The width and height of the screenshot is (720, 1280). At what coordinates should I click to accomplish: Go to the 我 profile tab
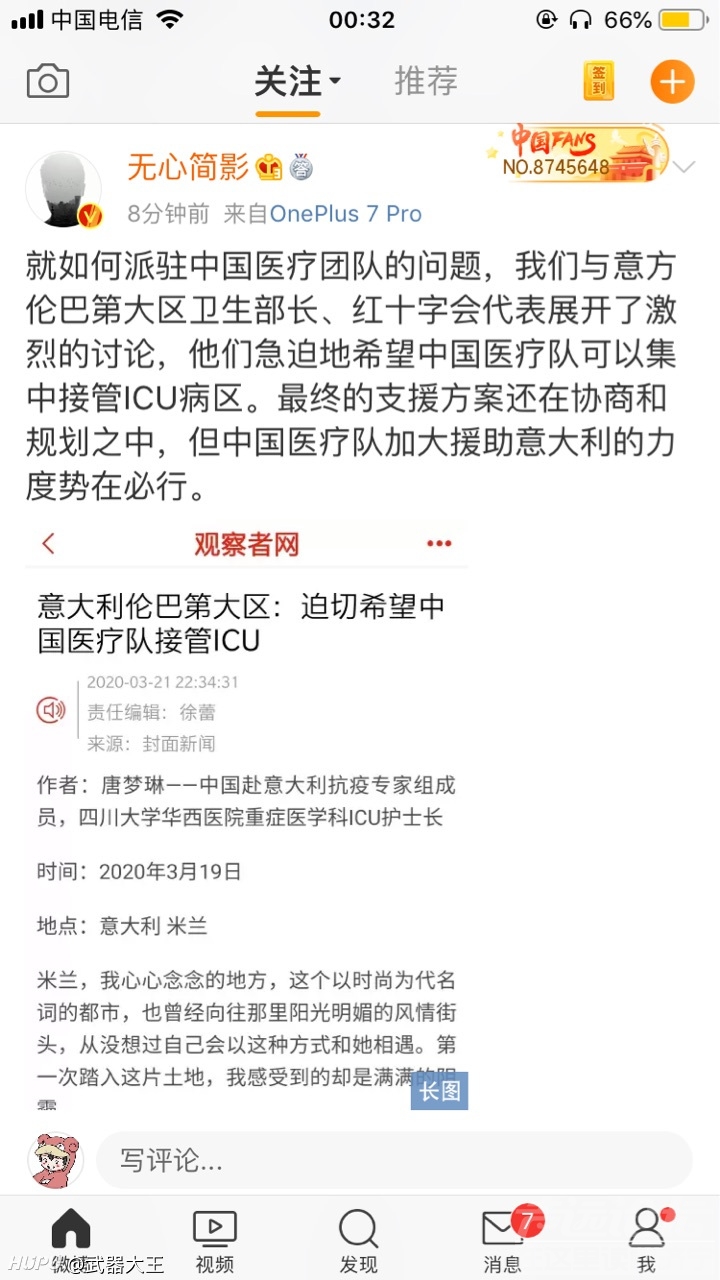pos(647,1240)
